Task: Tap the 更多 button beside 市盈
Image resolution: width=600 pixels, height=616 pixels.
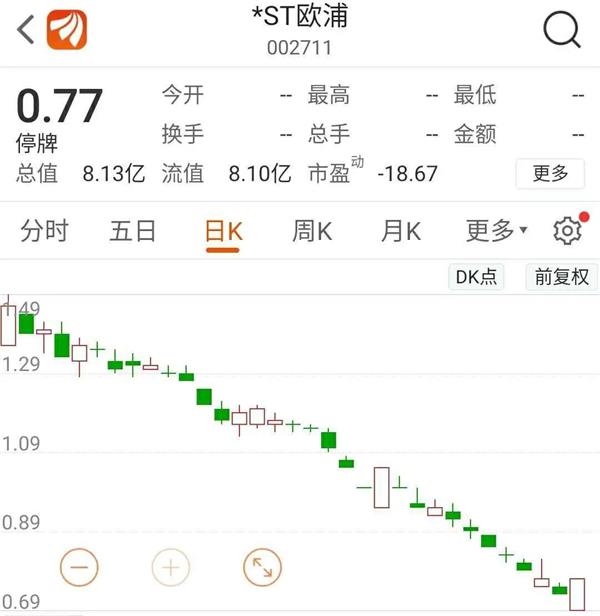Action: coord(550,173)
